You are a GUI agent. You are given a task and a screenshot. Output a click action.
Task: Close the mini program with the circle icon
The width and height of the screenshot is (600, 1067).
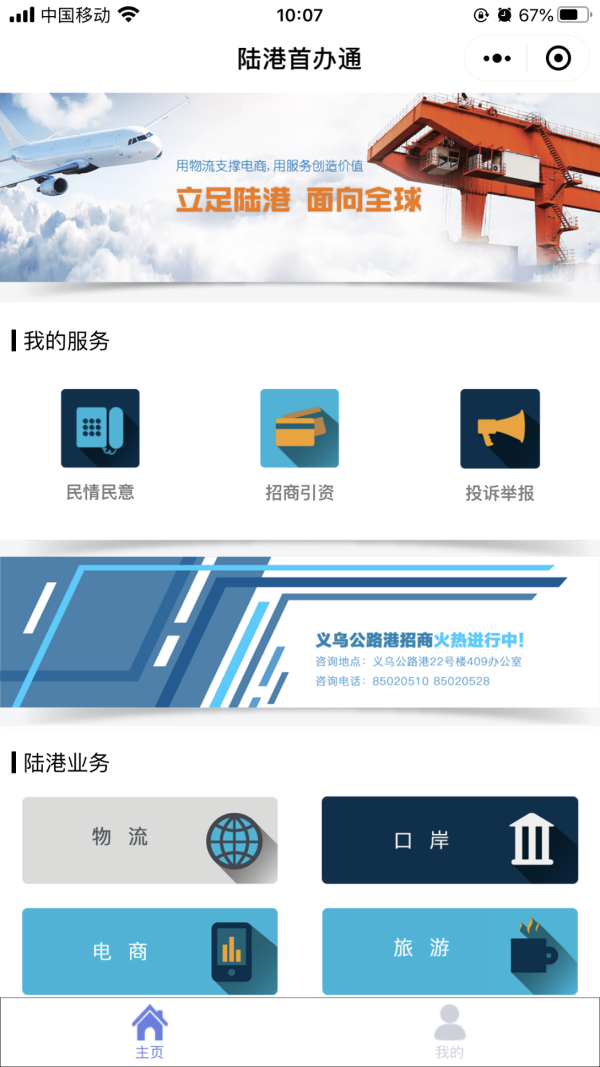558,59
